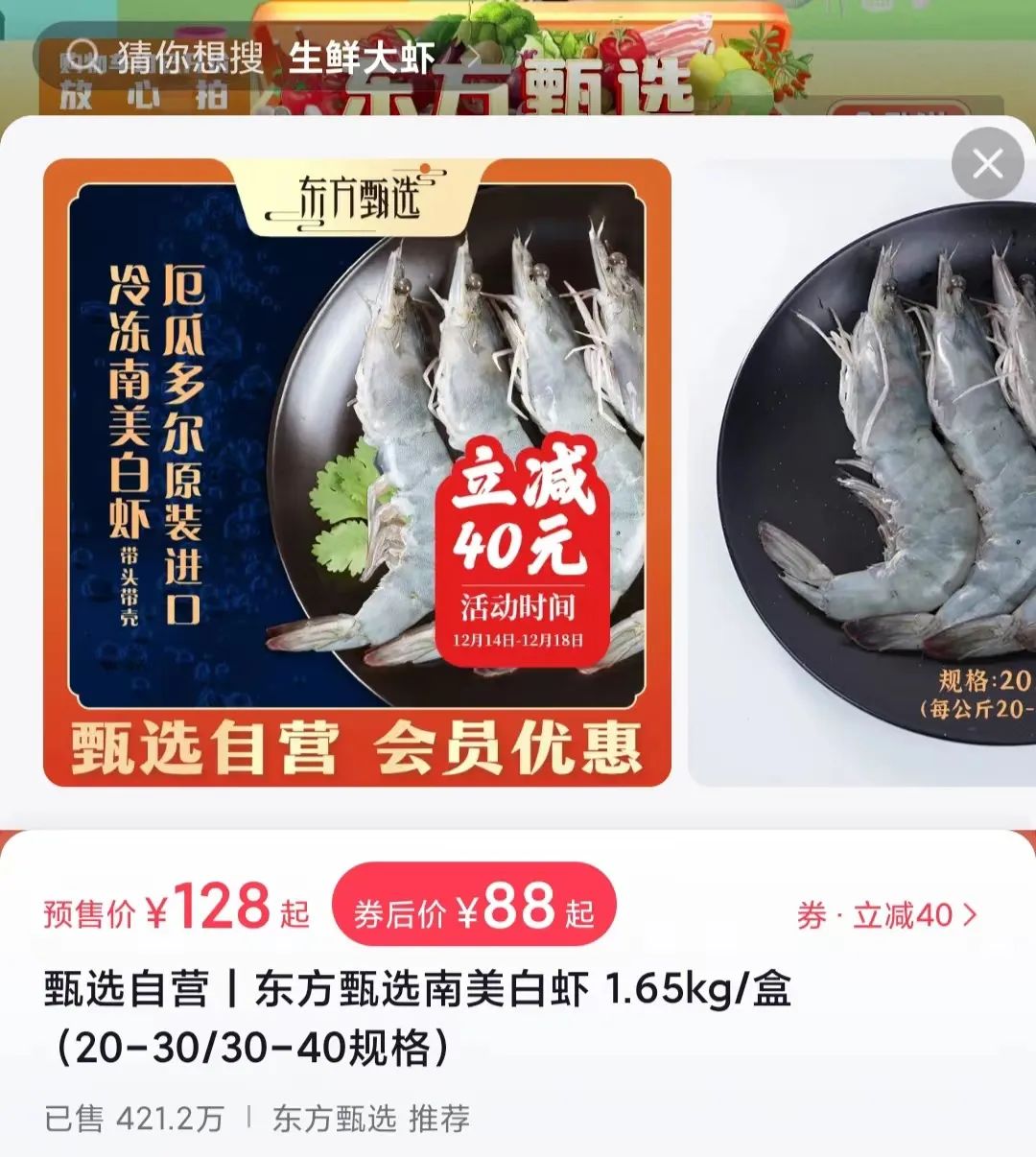This screenshot has height=1157, width=1036.
Task: Tap the 券后价 ¥88 起 button
Action: [473, 908]
